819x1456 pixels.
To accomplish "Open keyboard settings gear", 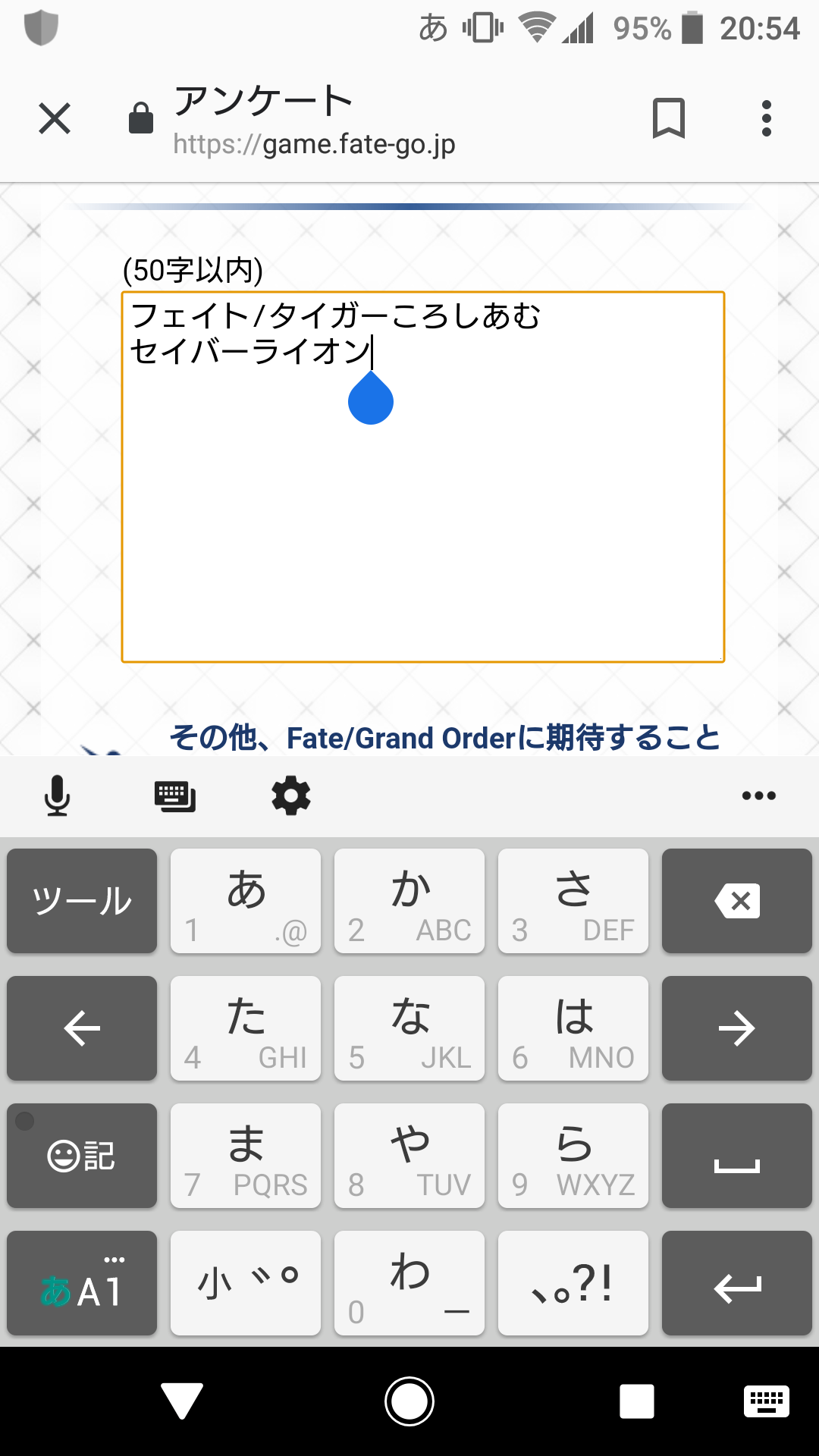I will click(x=291, y=795).
